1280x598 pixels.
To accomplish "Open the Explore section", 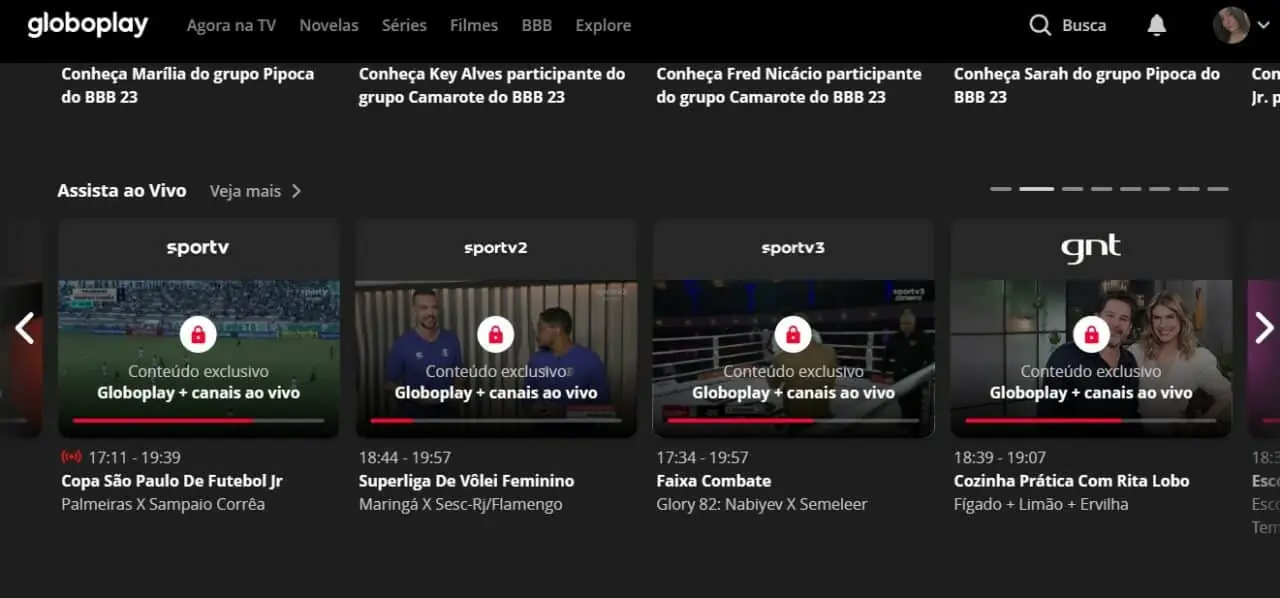I will [x=603, y=25].
